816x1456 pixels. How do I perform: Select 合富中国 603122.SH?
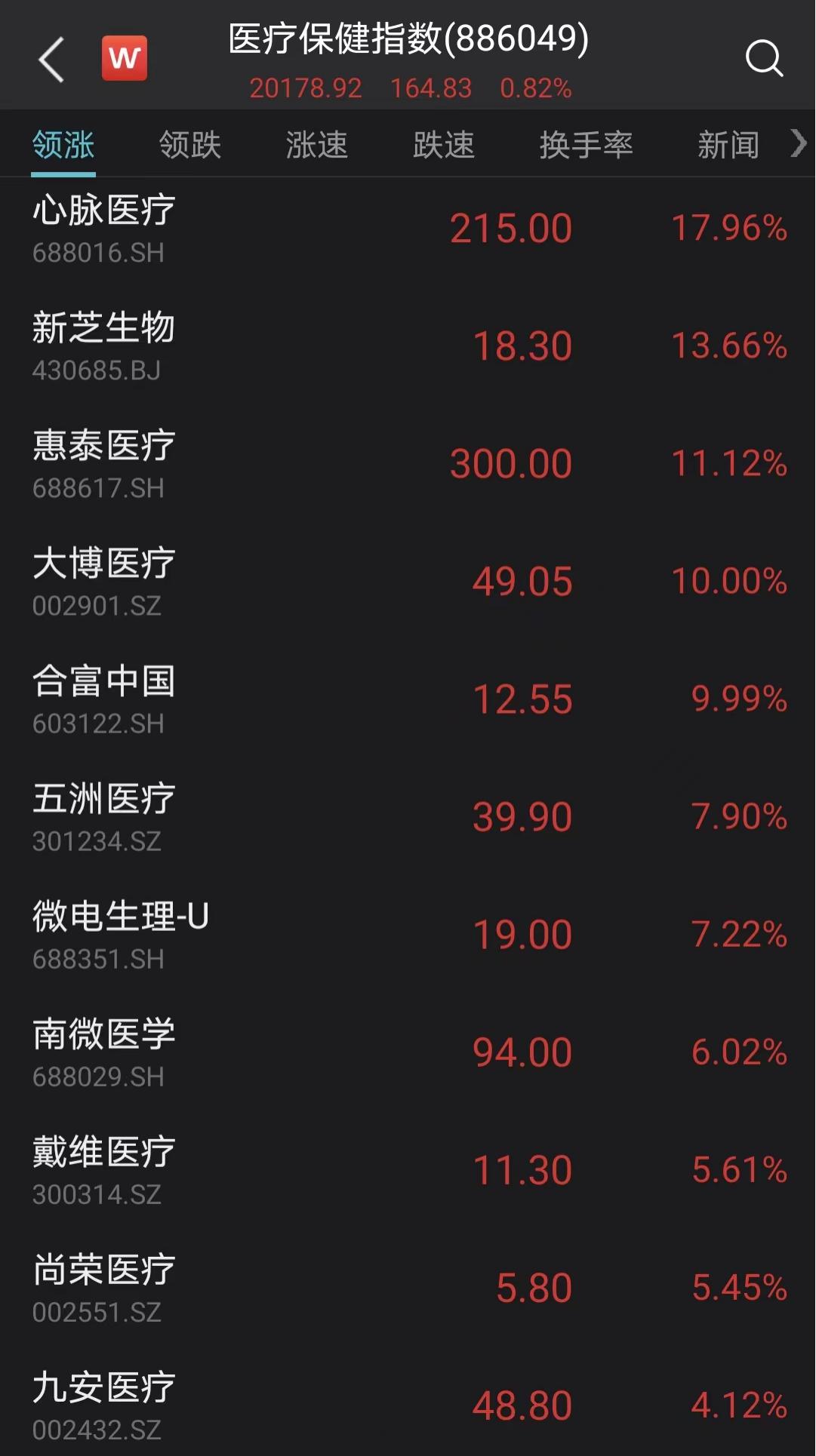click(408, 699)
